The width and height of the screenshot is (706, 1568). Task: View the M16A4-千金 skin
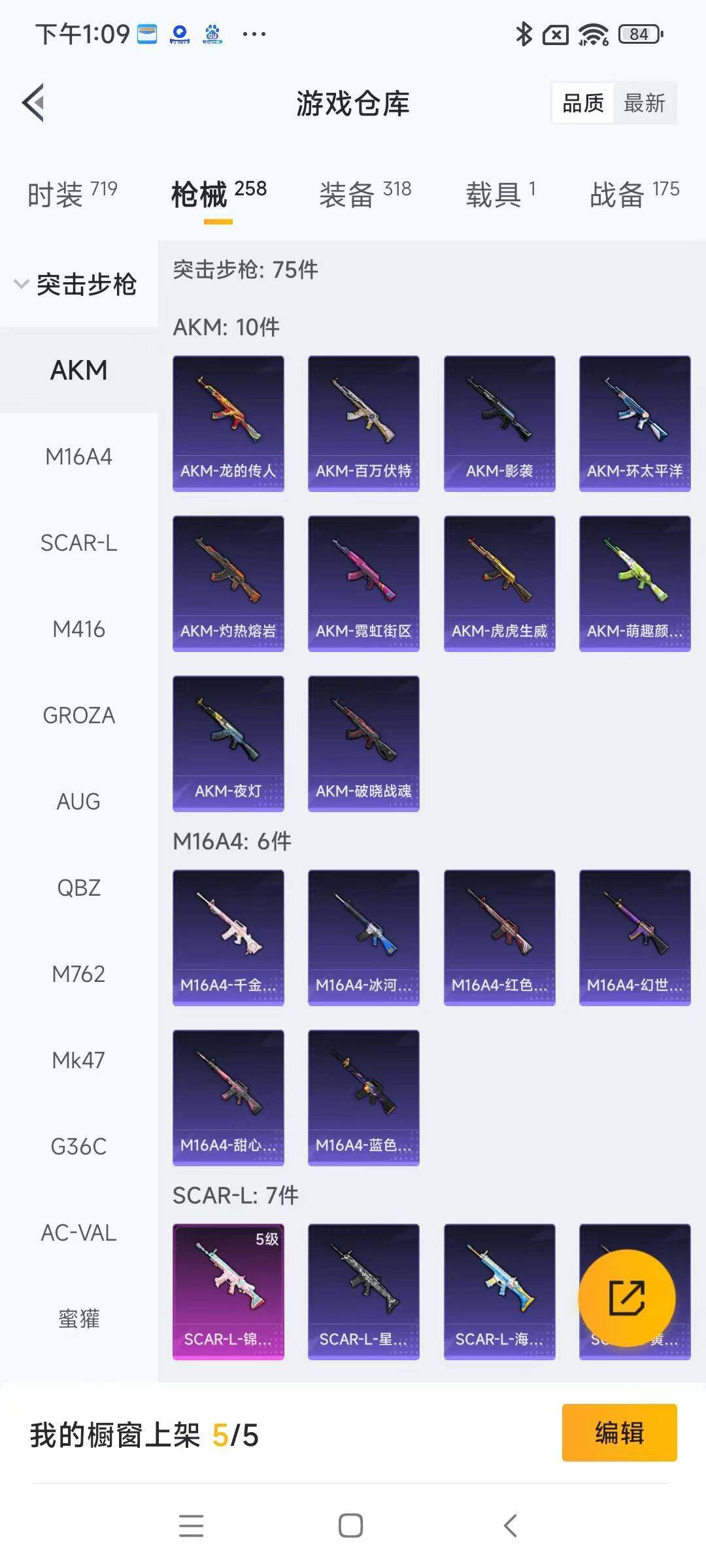228,937
